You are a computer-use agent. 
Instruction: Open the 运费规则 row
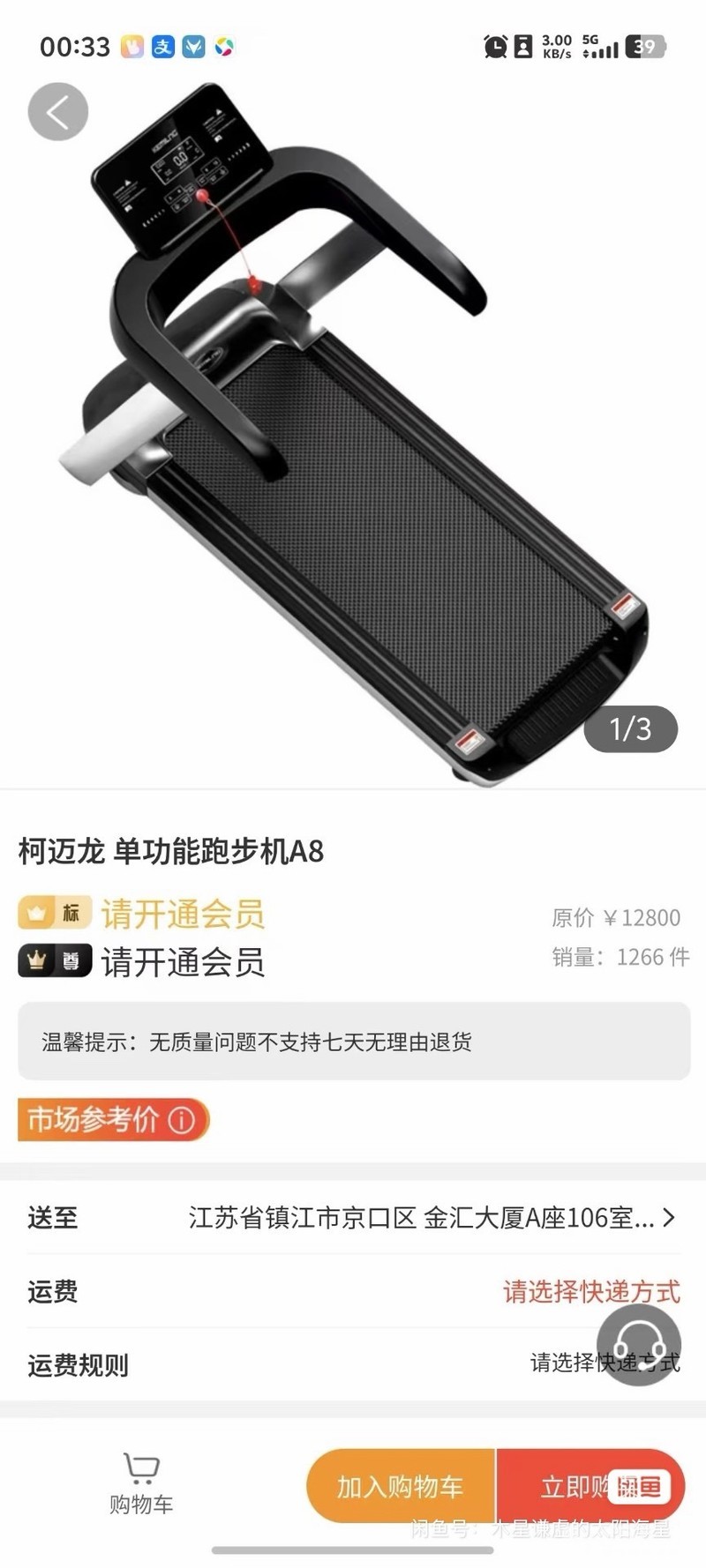353,1365
